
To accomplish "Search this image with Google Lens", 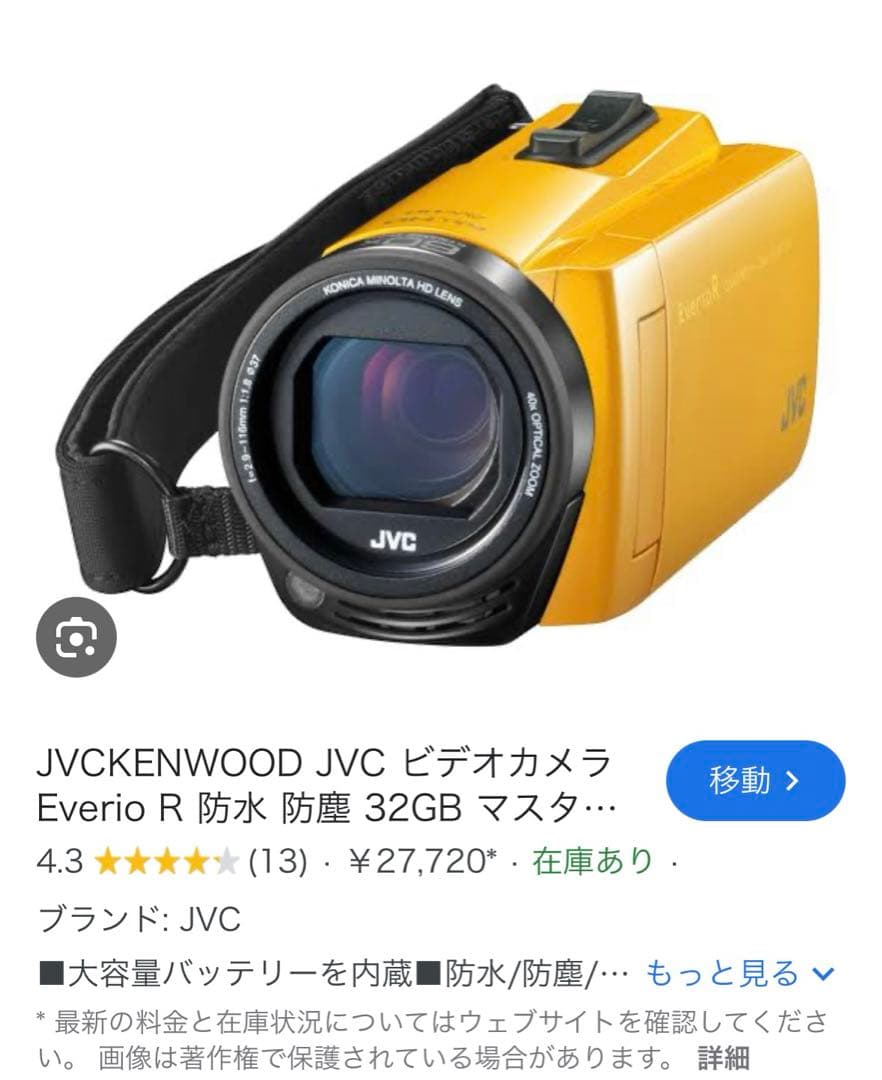I will pyautogui.click(x=76, y=637).
